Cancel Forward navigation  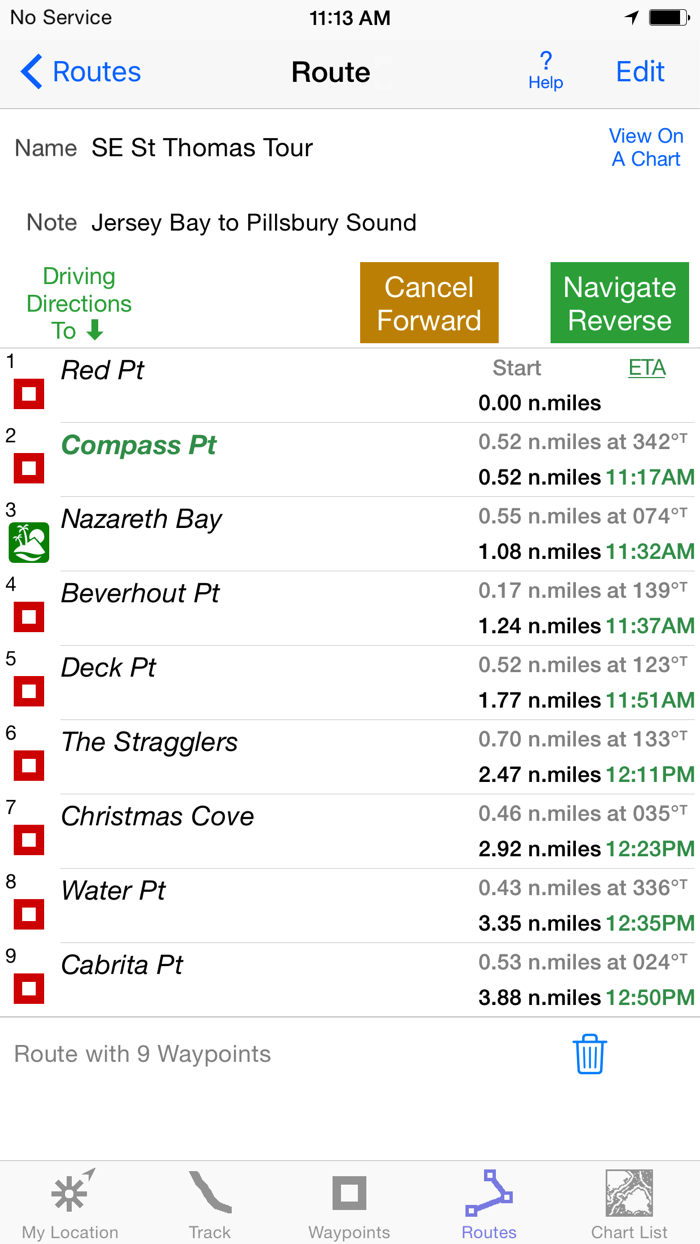[x=429, y=303]
